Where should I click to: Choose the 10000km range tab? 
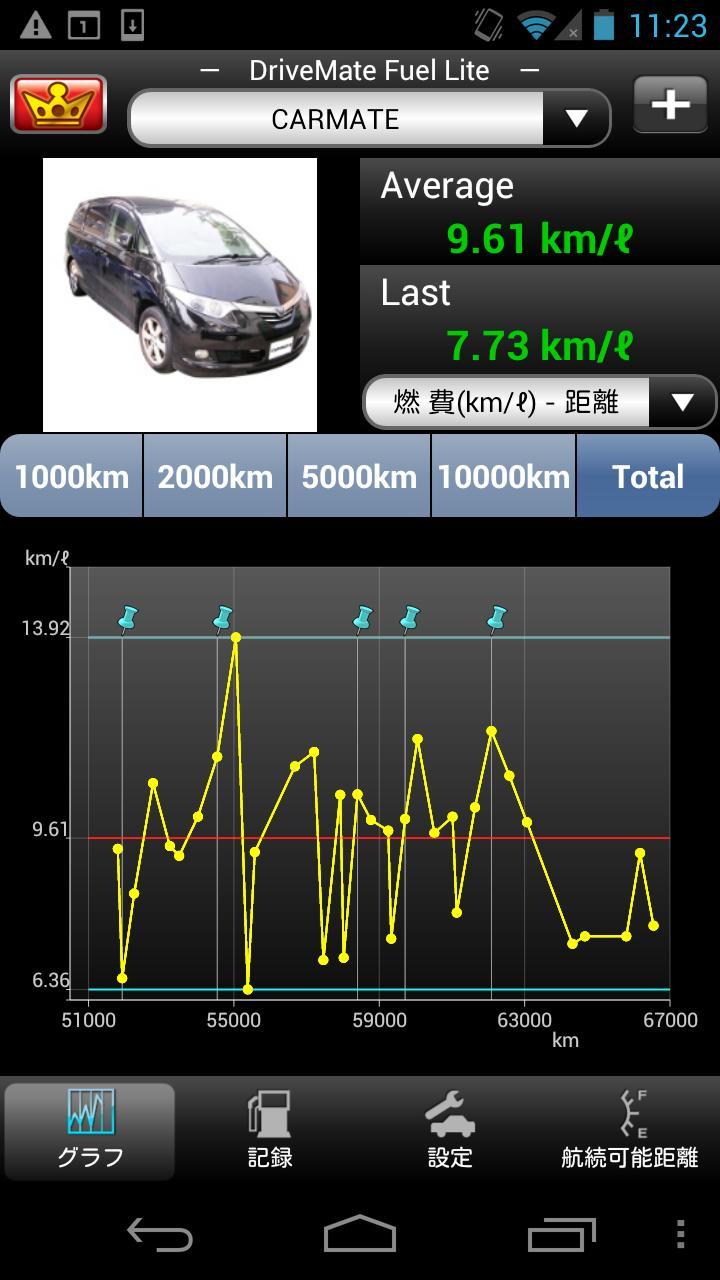tap(503, 476)
